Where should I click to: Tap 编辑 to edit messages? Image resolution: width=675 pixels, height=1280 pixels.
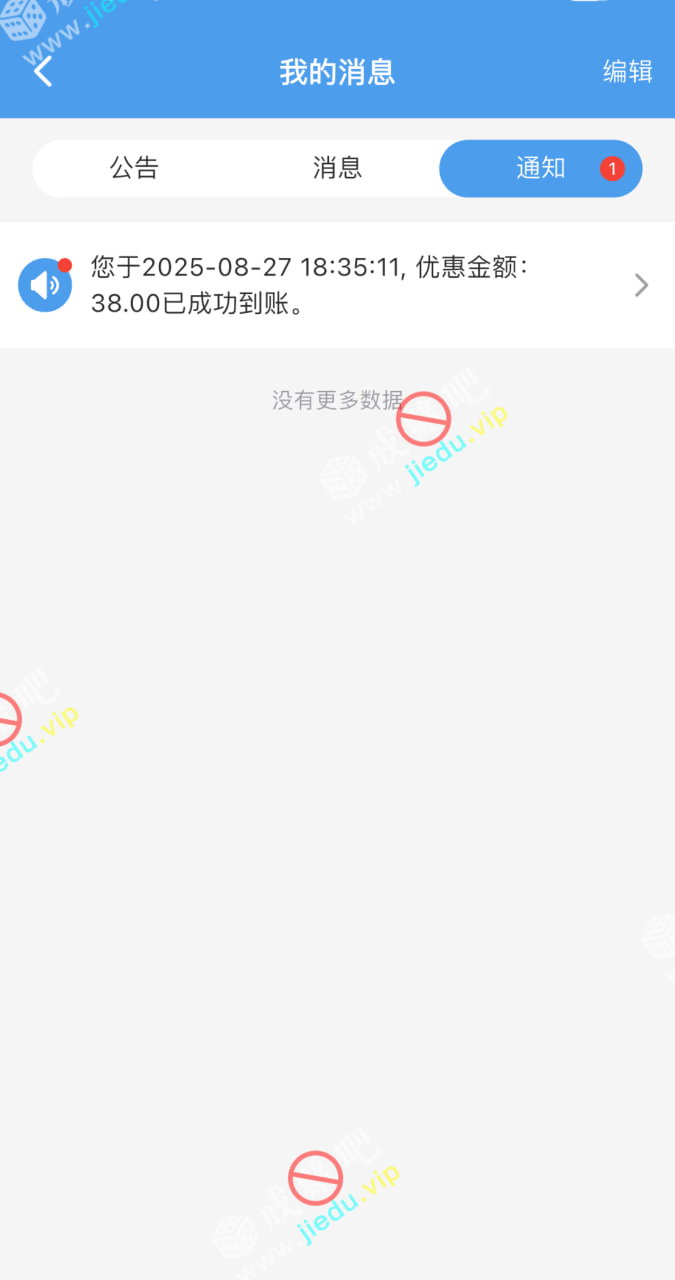627,72
